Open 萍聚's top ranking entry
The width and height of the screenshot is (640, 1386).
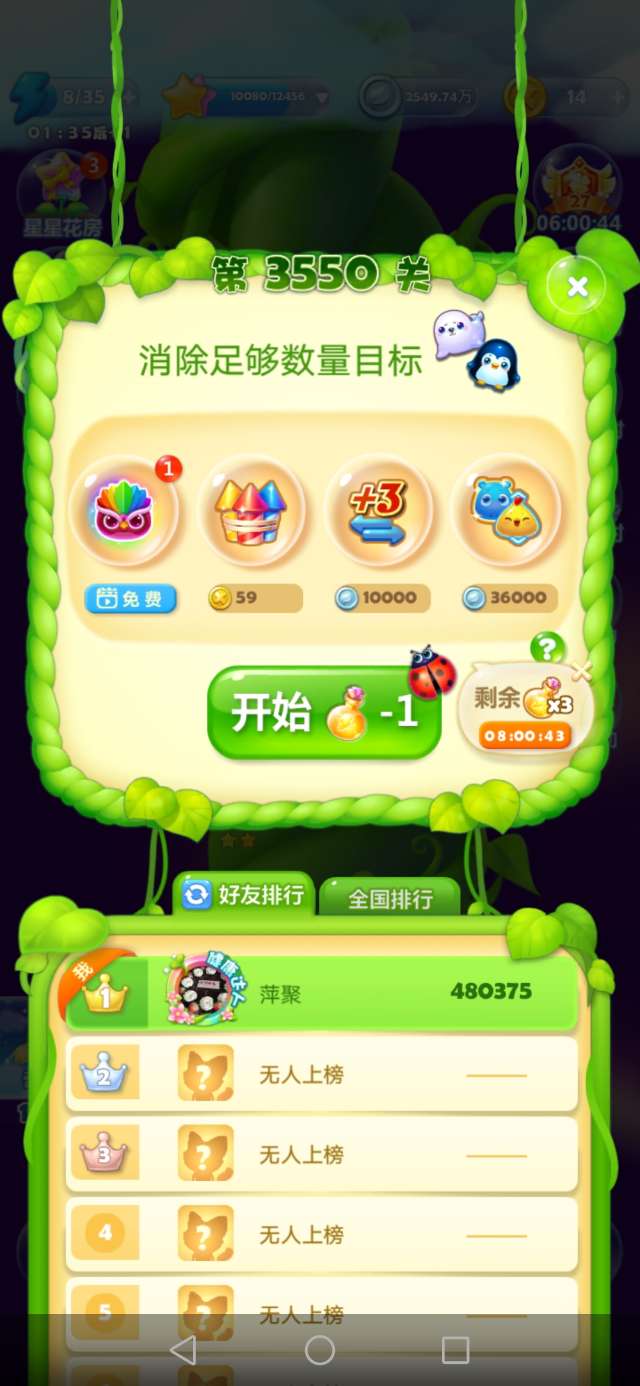(322, 993)
